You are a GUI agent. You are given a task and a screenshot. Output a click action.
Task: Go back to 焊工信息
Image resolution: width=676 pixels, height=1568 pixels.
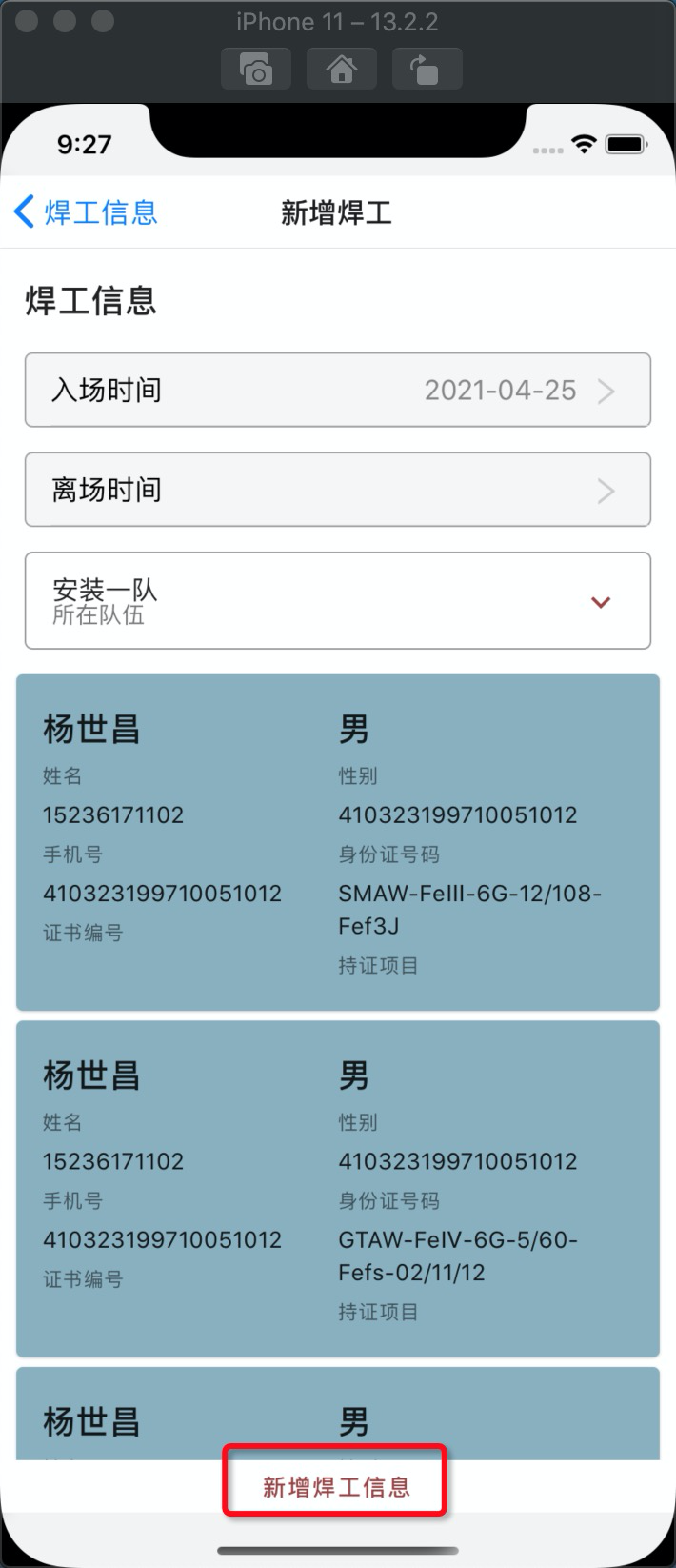click(x=86, y=211)
